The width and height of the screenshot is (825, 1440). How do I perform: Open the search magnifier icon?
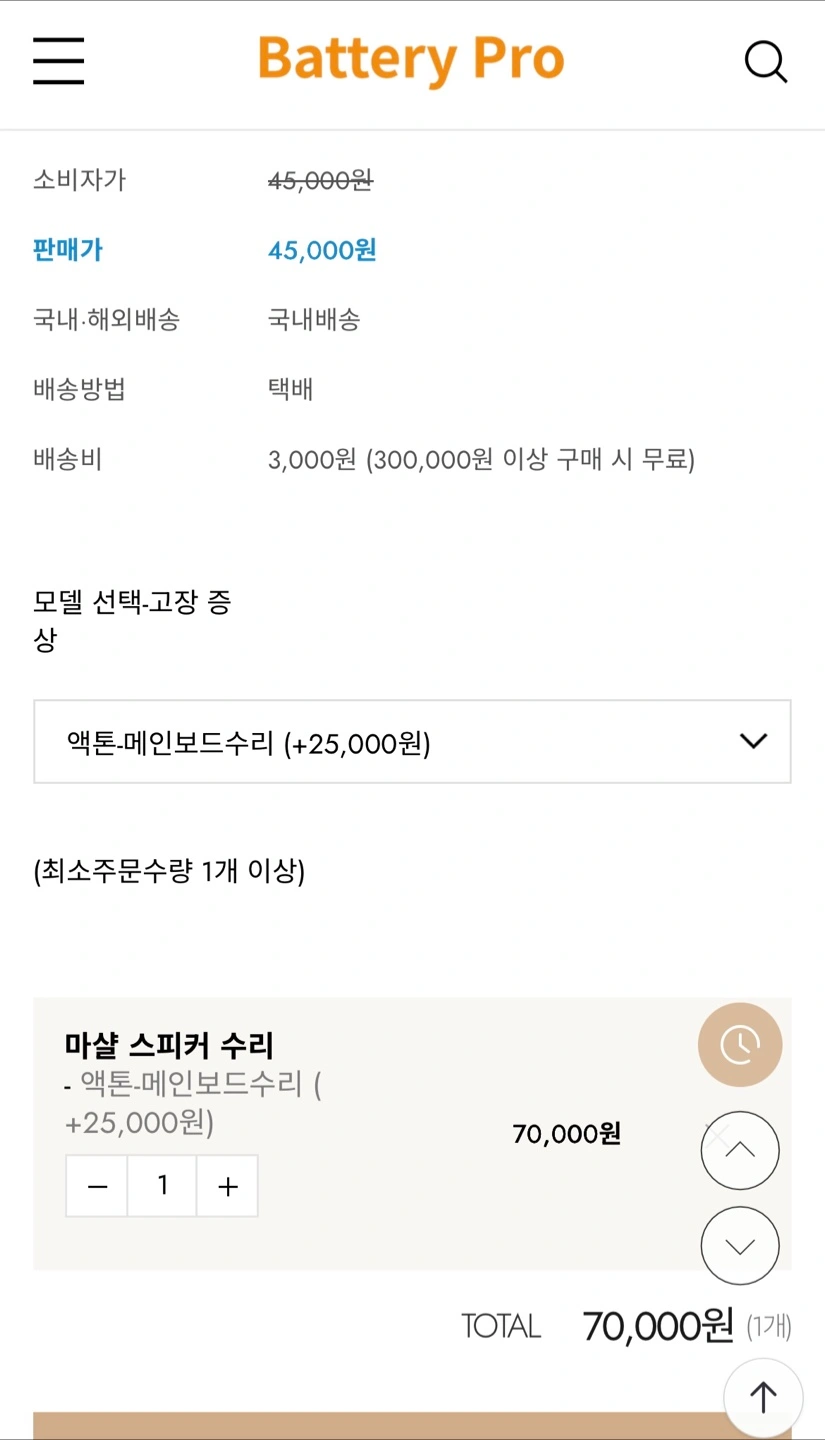(x=766, y=62)
